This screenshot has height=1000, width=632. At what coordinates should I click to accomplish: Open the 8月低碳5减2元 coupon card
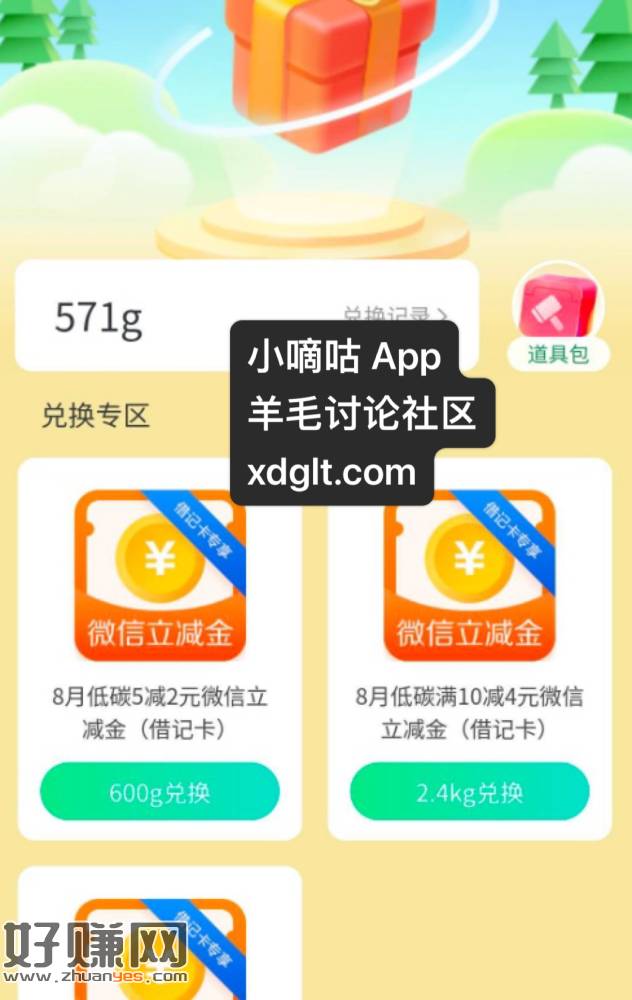[x=160, y=620]
